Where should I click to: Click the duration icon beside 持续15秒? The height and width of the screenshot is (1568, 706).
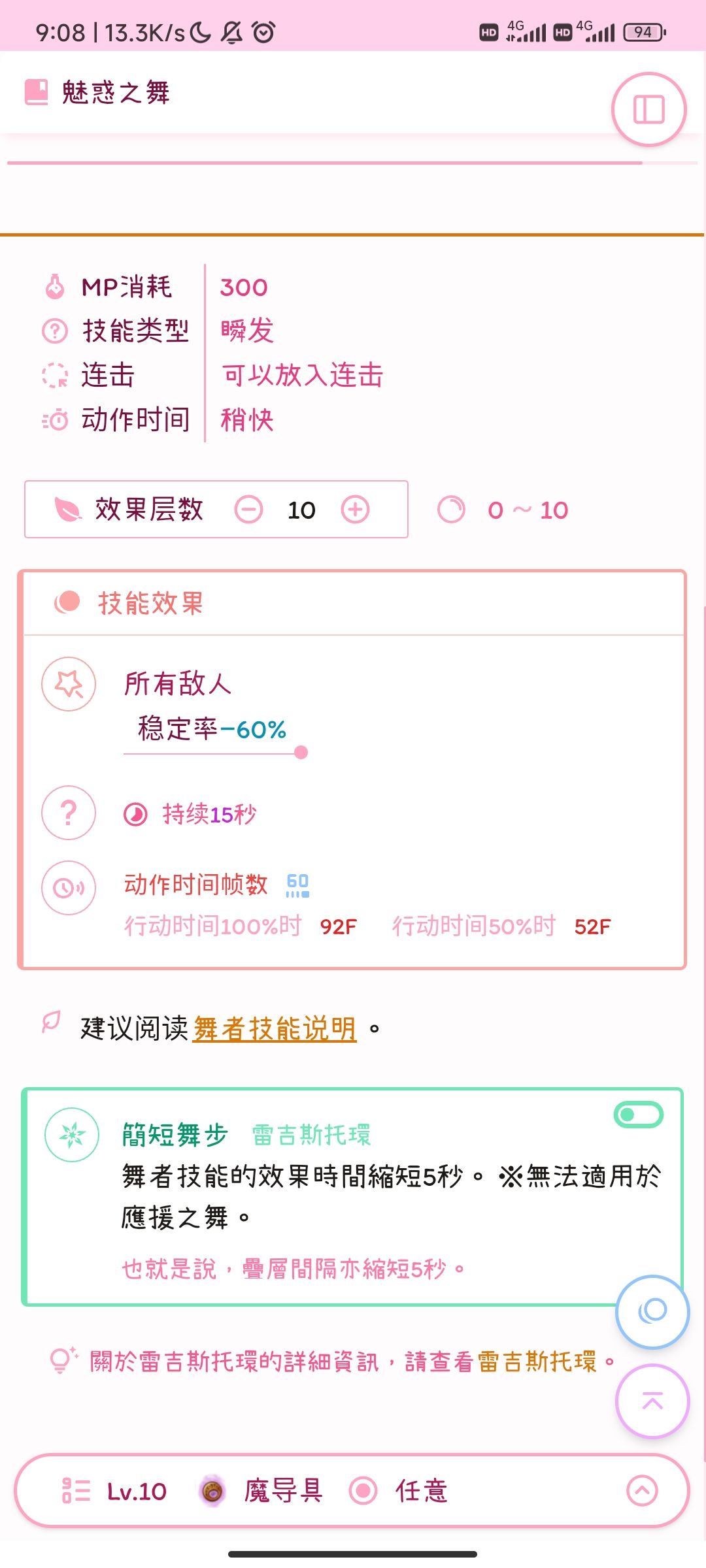(x=135, y=813)
